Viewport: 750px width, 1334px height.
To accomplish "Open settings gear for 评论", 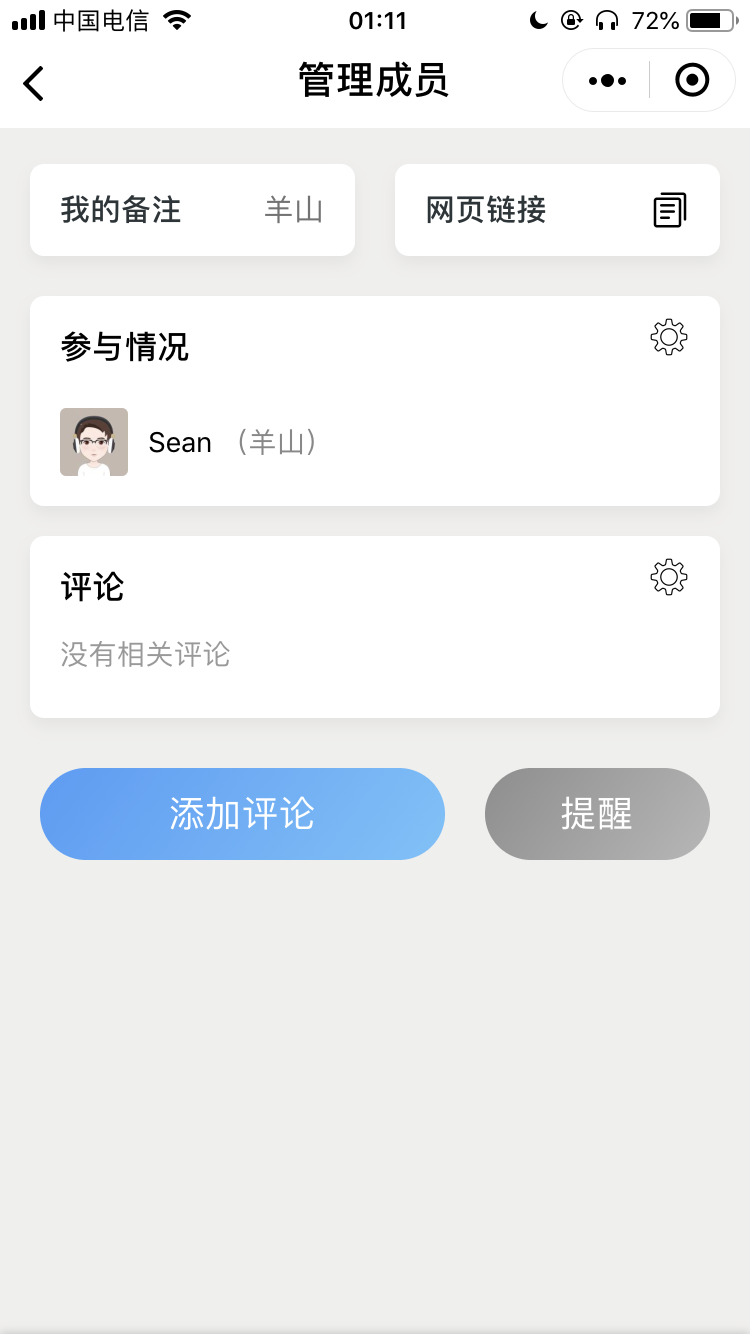I will (669, 577).
